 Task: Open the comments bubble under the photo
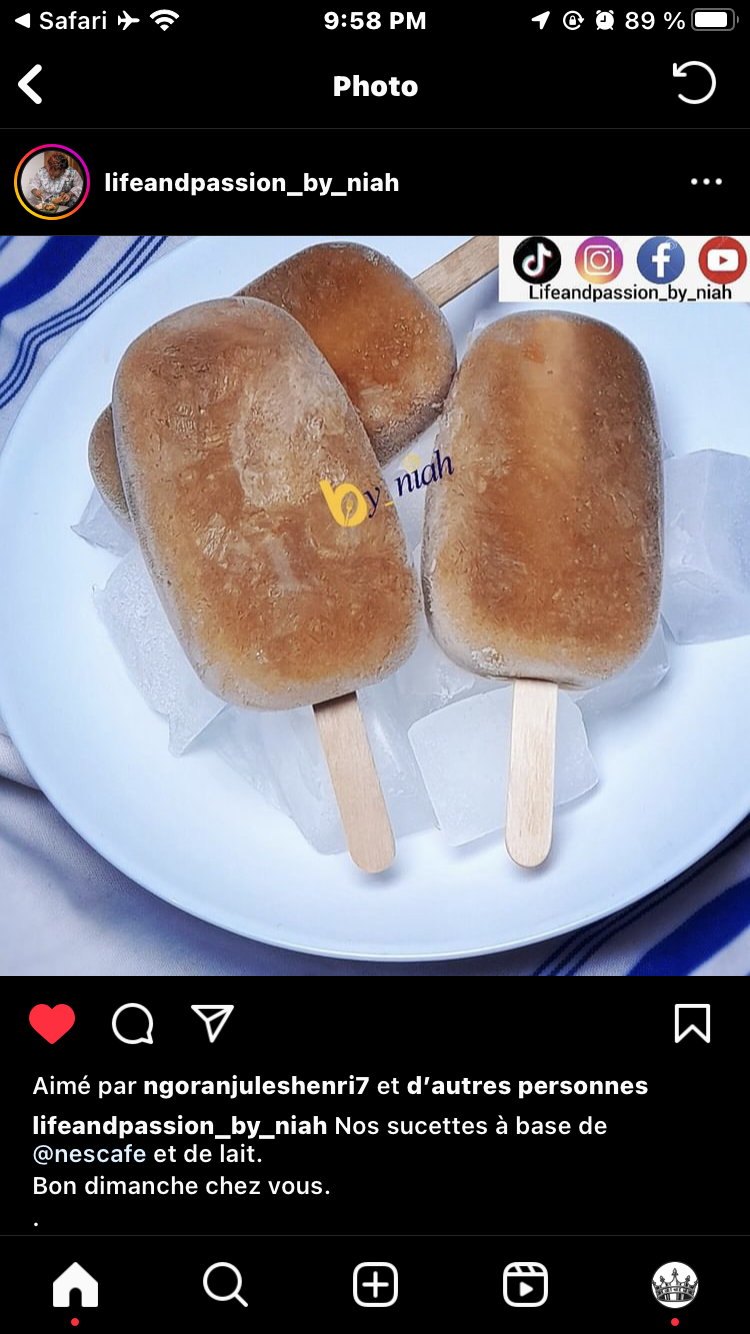tap(133, 1024)
